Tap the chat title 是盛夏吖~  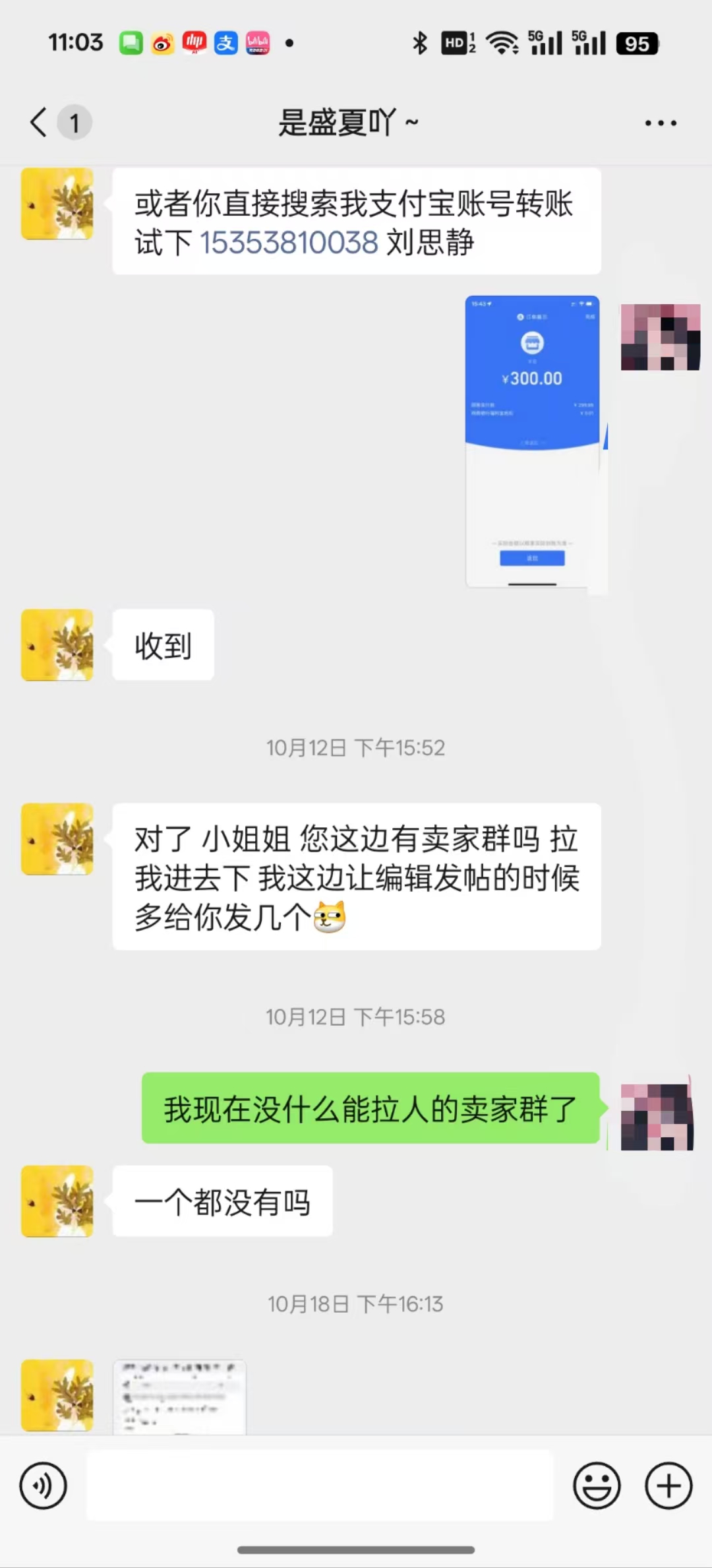coord(348,122)
